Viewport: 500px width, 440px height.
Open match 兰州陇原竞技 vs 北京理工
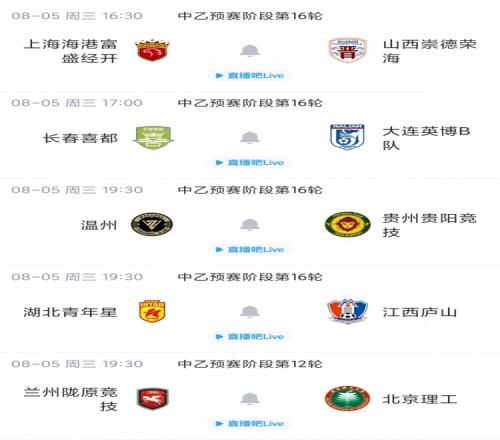[x=250, y=396]
